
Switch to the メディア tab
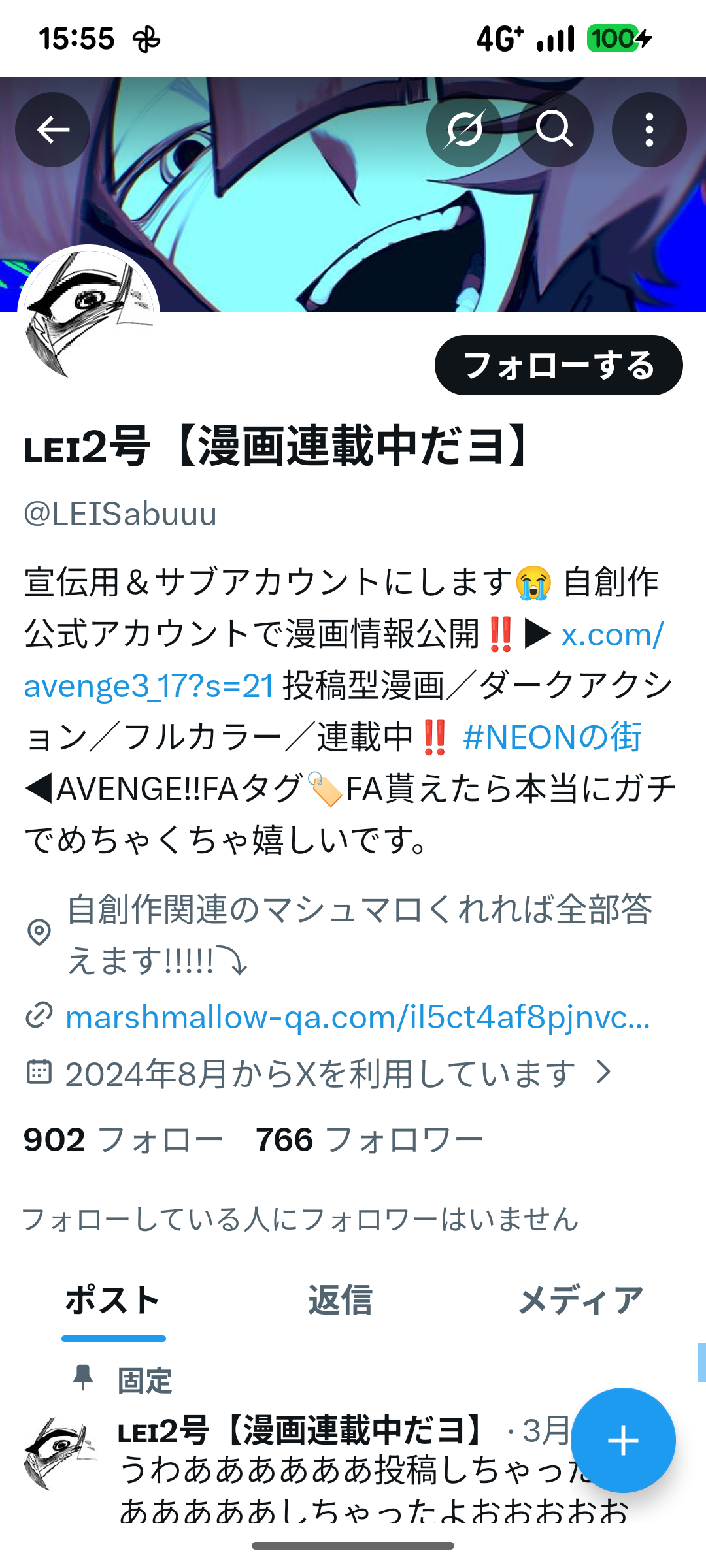point(580,1300)
